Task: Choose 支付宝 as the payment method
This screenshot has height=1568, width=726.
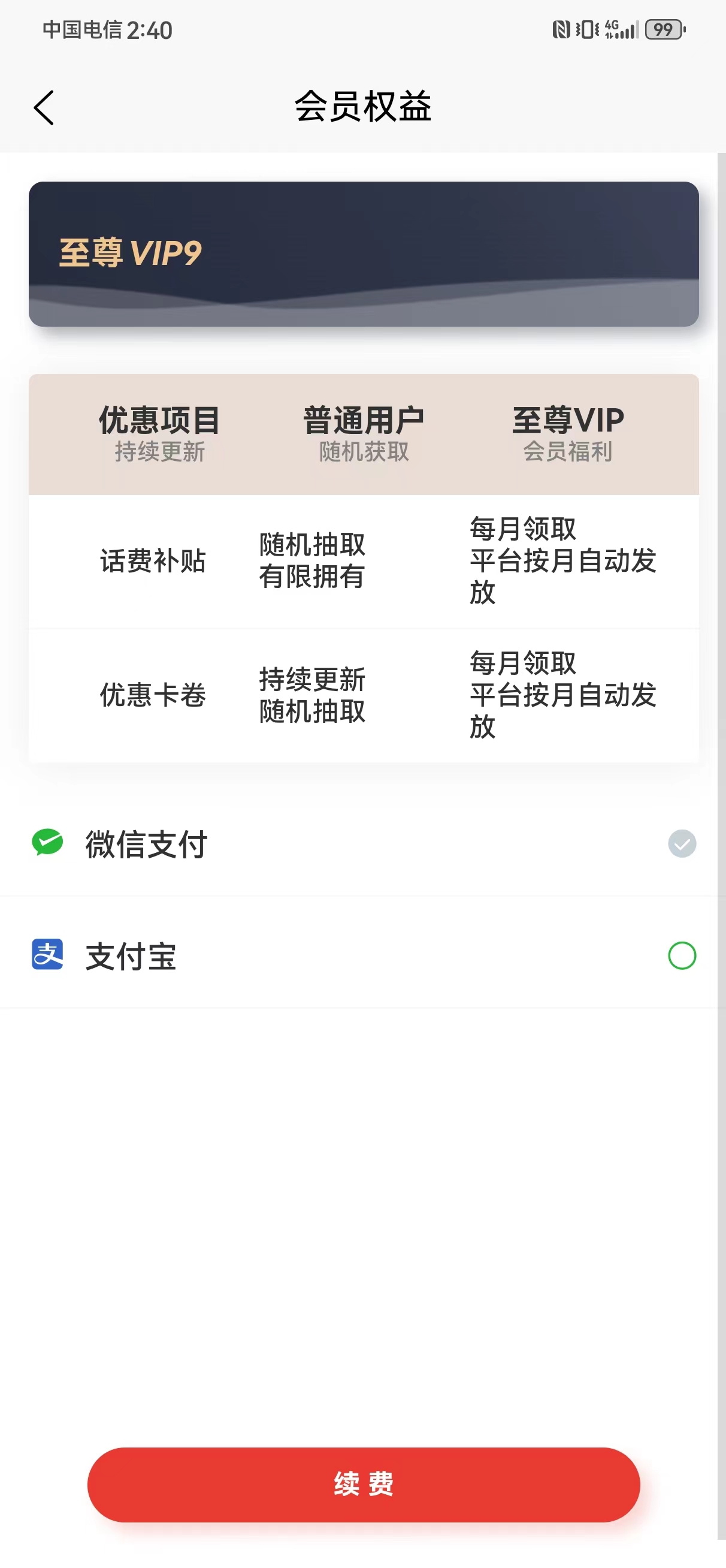Action: click(362, 955)
